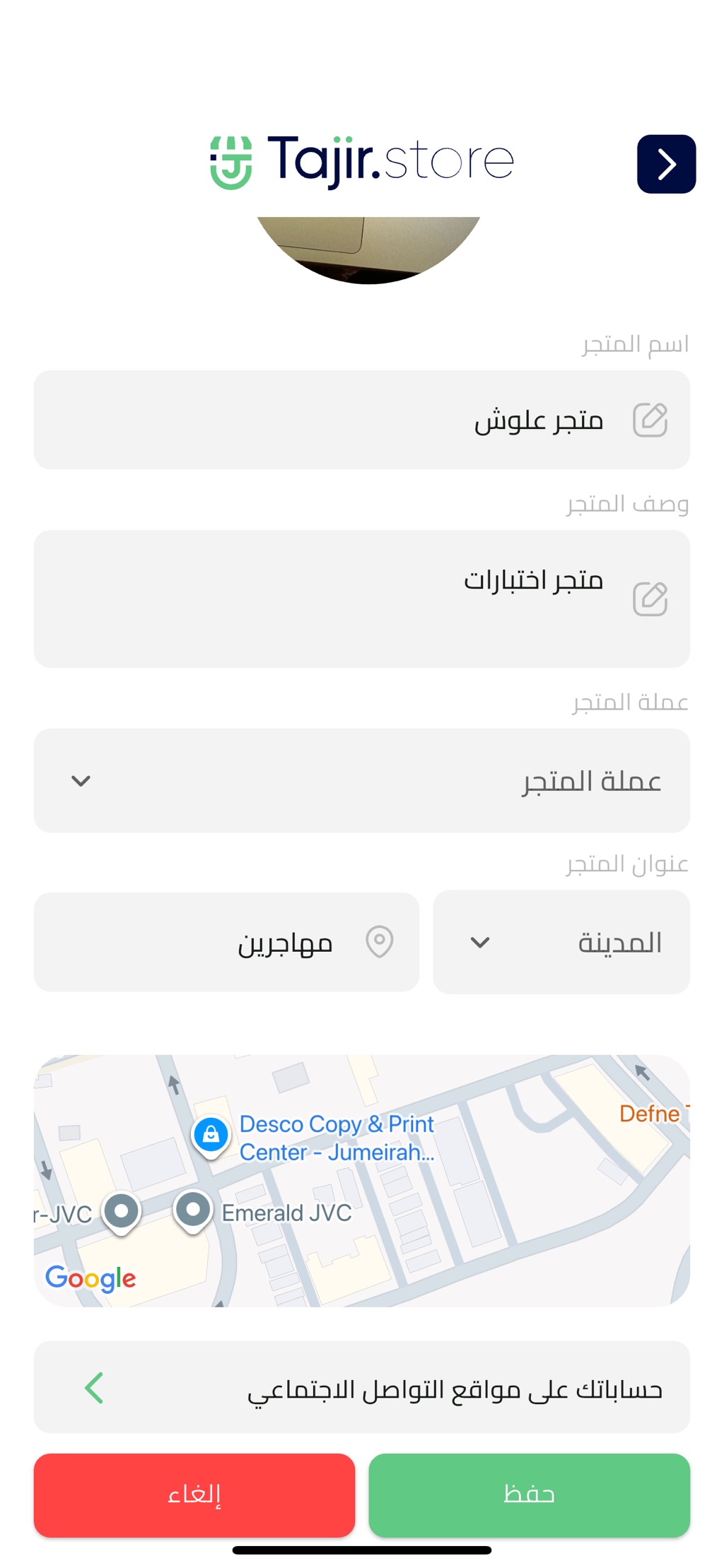Open social media accounts row
The width and height of the screenshot is (724, 1568).
click(362, 1387)
